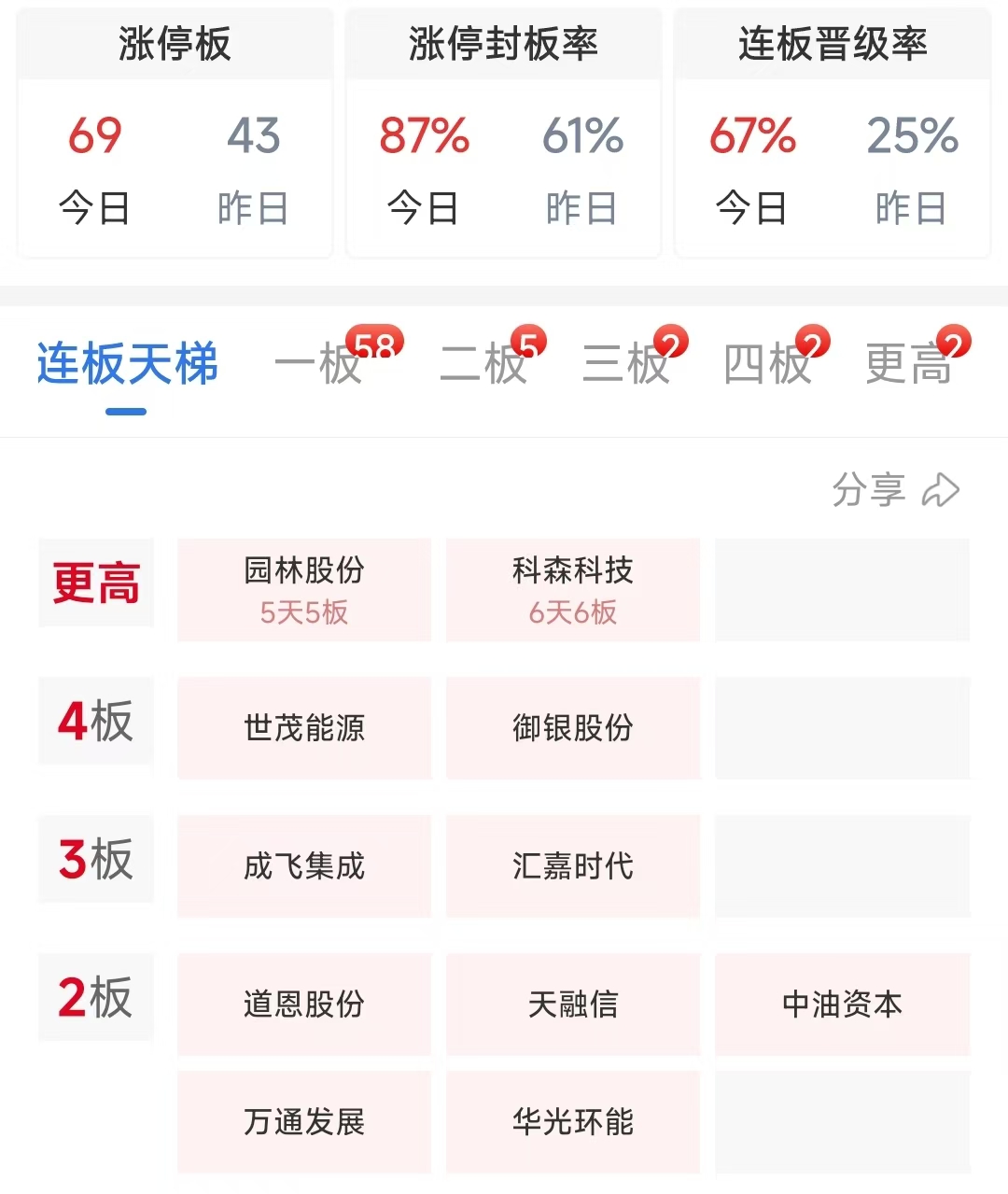Open 园林股份 stock tile

point(304,589)
